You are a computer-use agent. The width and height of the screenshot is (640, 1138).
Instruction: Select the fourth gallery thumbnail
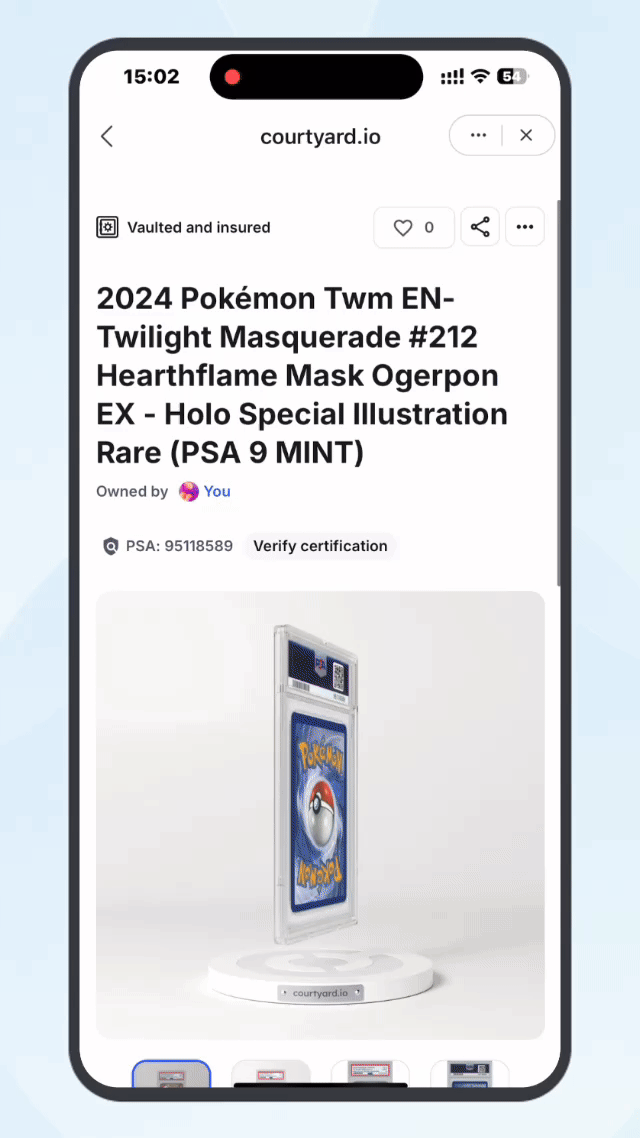pos(469,1073)
